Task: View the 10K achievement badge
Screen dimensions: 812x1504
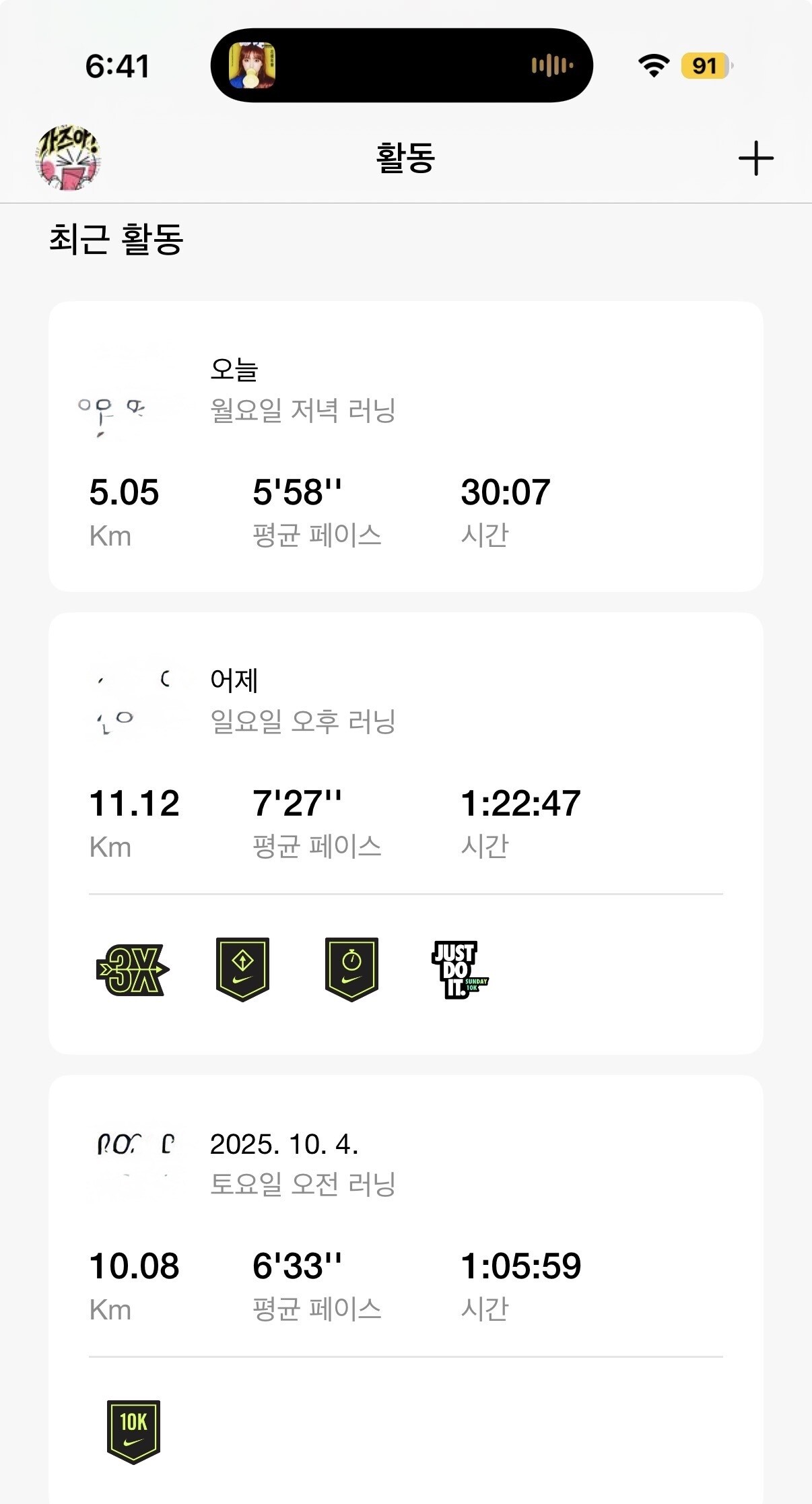Action: pyautogui.click(x=133, y=1431)
